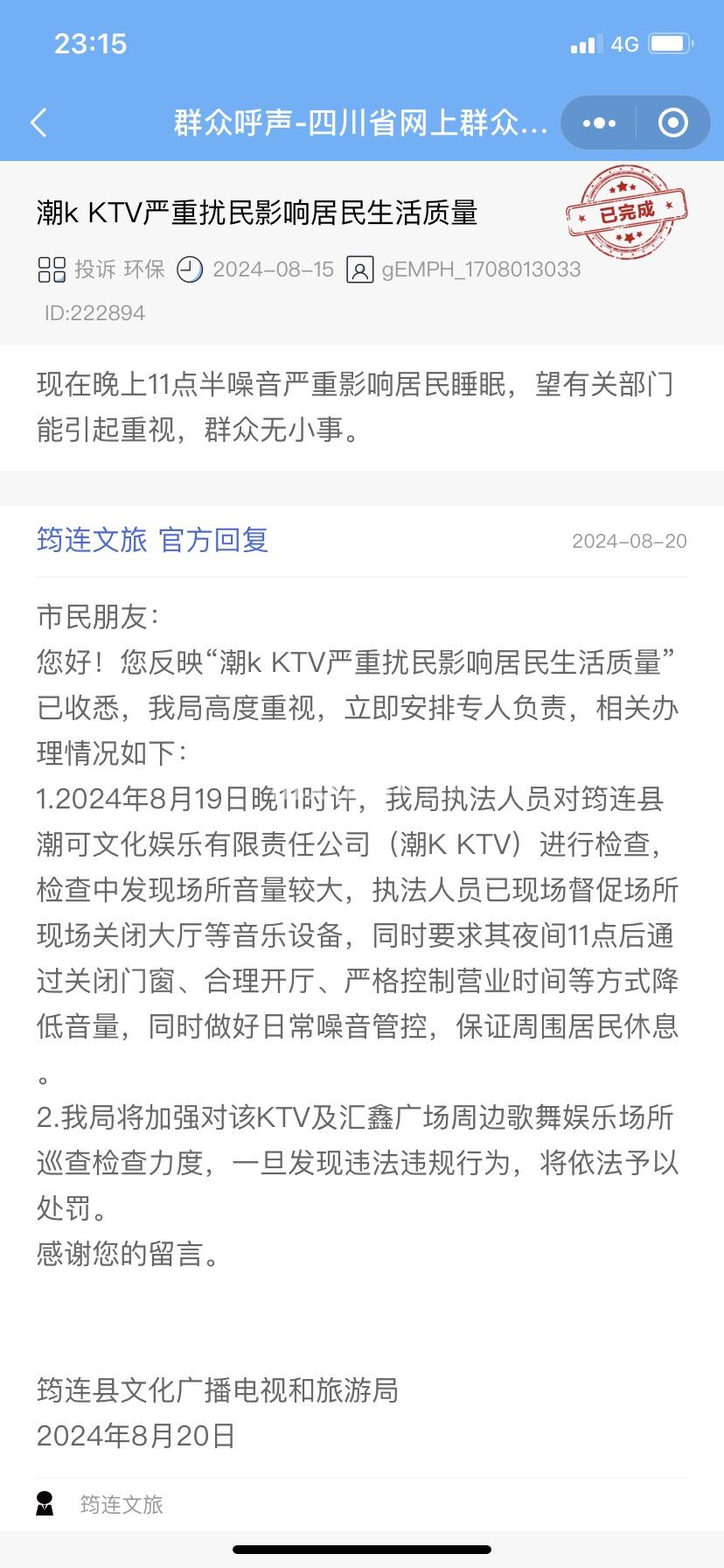The width and height of the screenshot is (724, 1568).
Task: Tap the circular capsule close button
Action: pyautogui.click(x=672, y=123)
